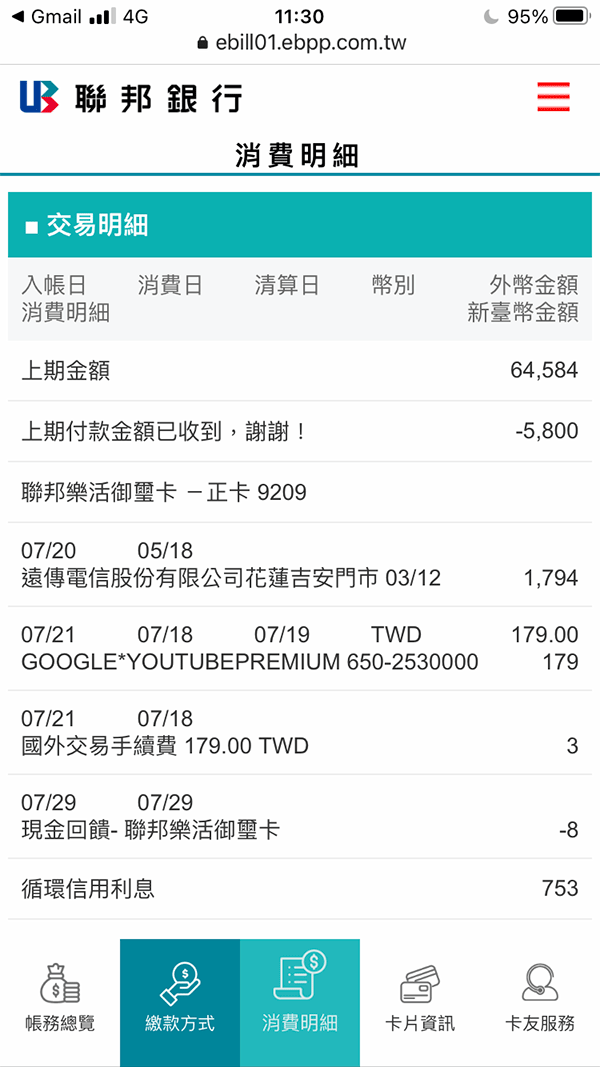The width and height of the screenshot is (600, 1067).
Task: Tap the ebill01.ebpp.com.tw address bar
Action: [x=300, y=44]
